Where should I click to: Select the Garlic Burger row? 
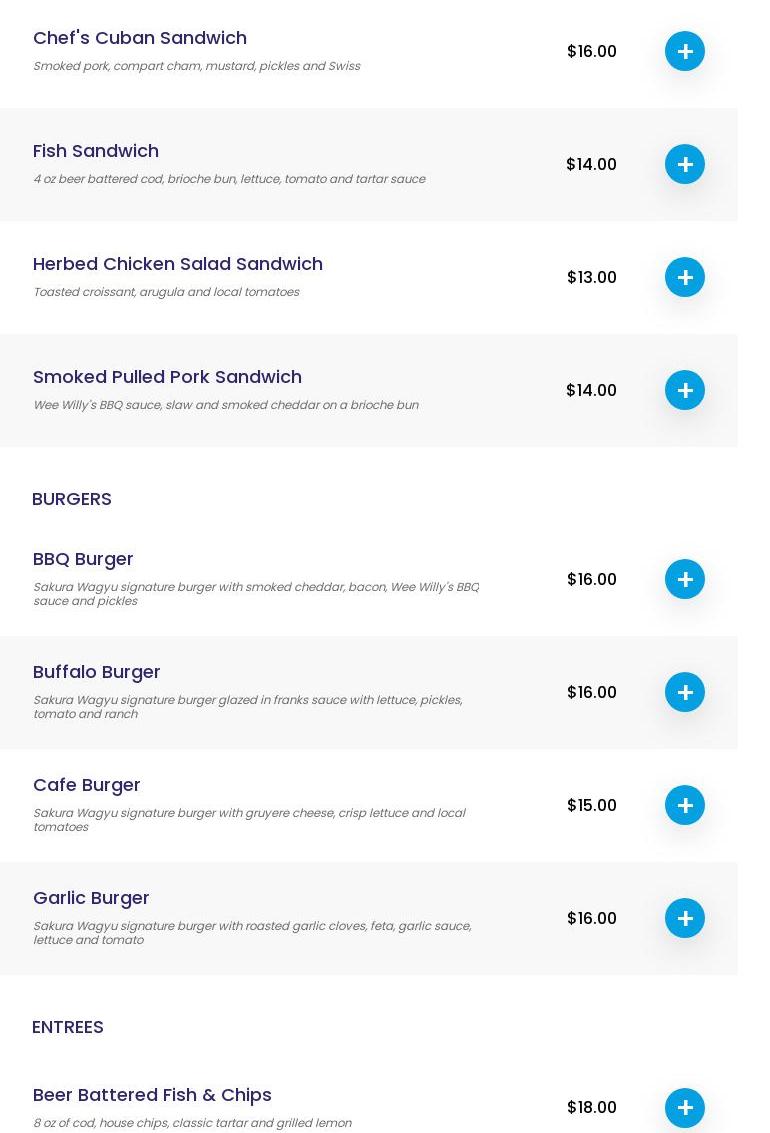pyautogui.click(x=91, y=898)
